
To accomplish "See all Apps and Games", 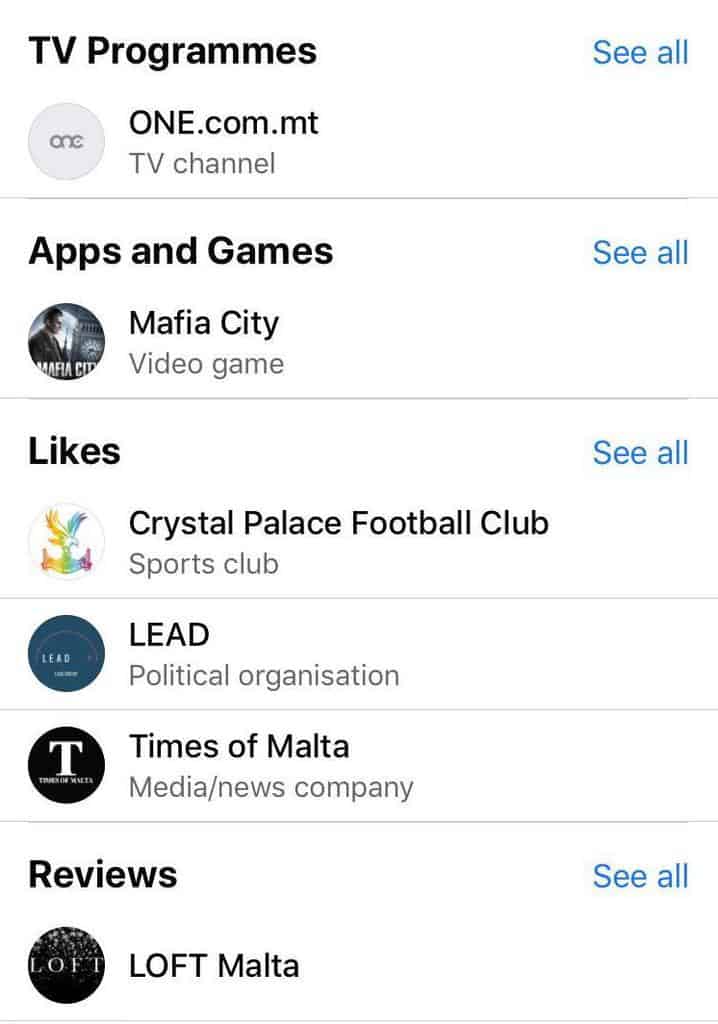I will coord(640,252).
